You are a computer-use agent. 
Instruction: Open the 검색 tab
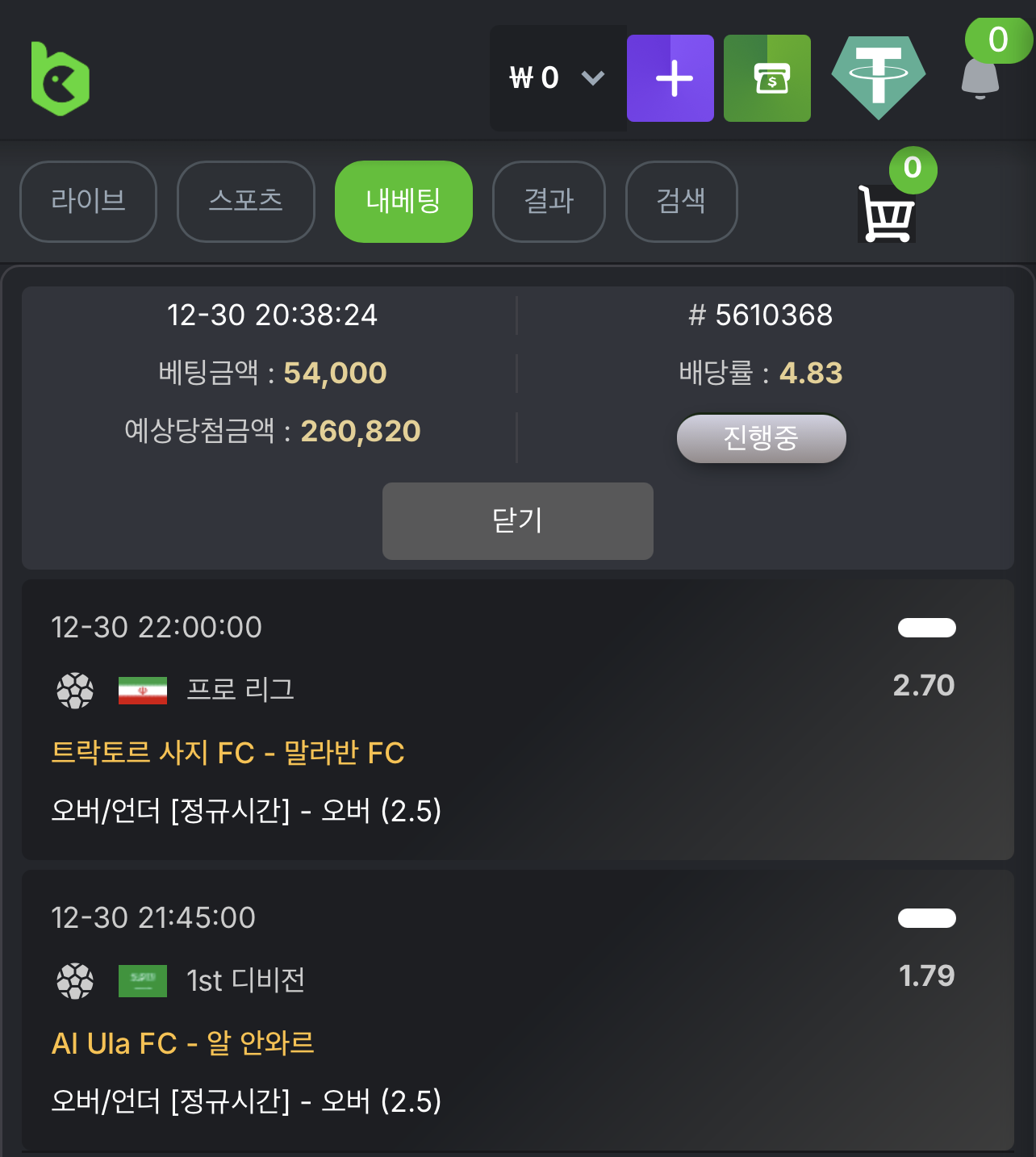(x=681, y=202)
